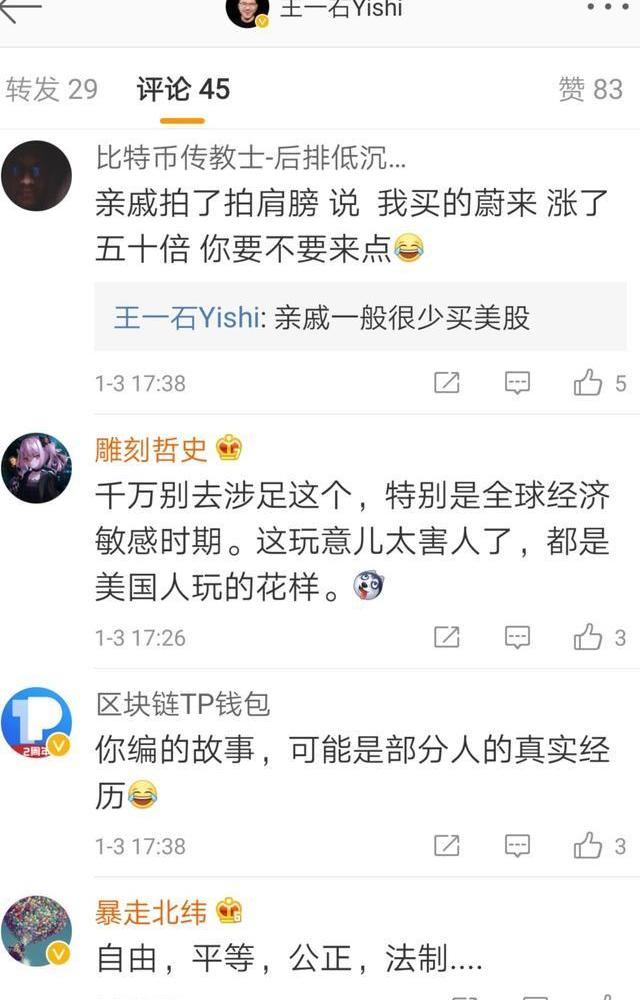
Task: Open 王一石Yishi's reply about 美股
Action: (x=360, y=318)
